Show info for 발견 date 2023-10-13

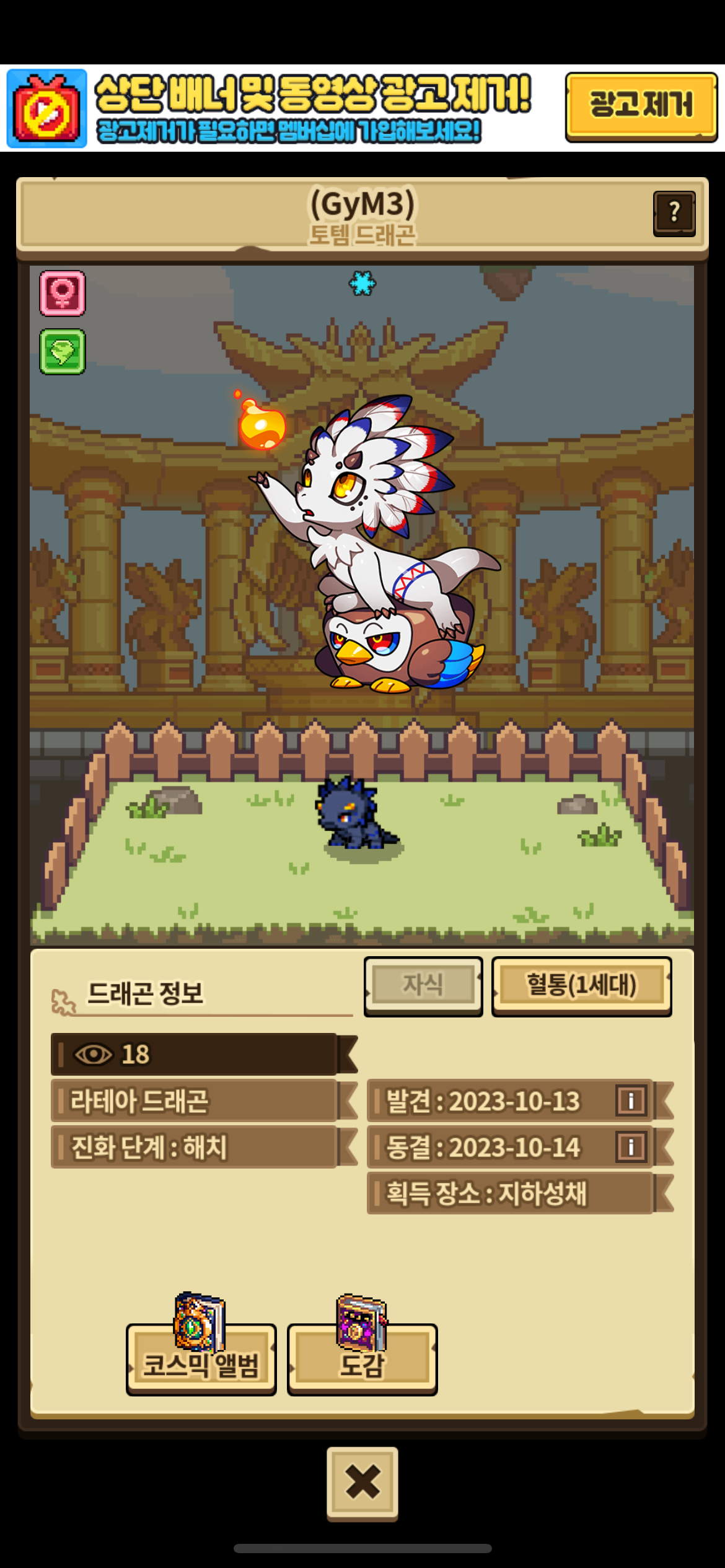coord(631,1100)
